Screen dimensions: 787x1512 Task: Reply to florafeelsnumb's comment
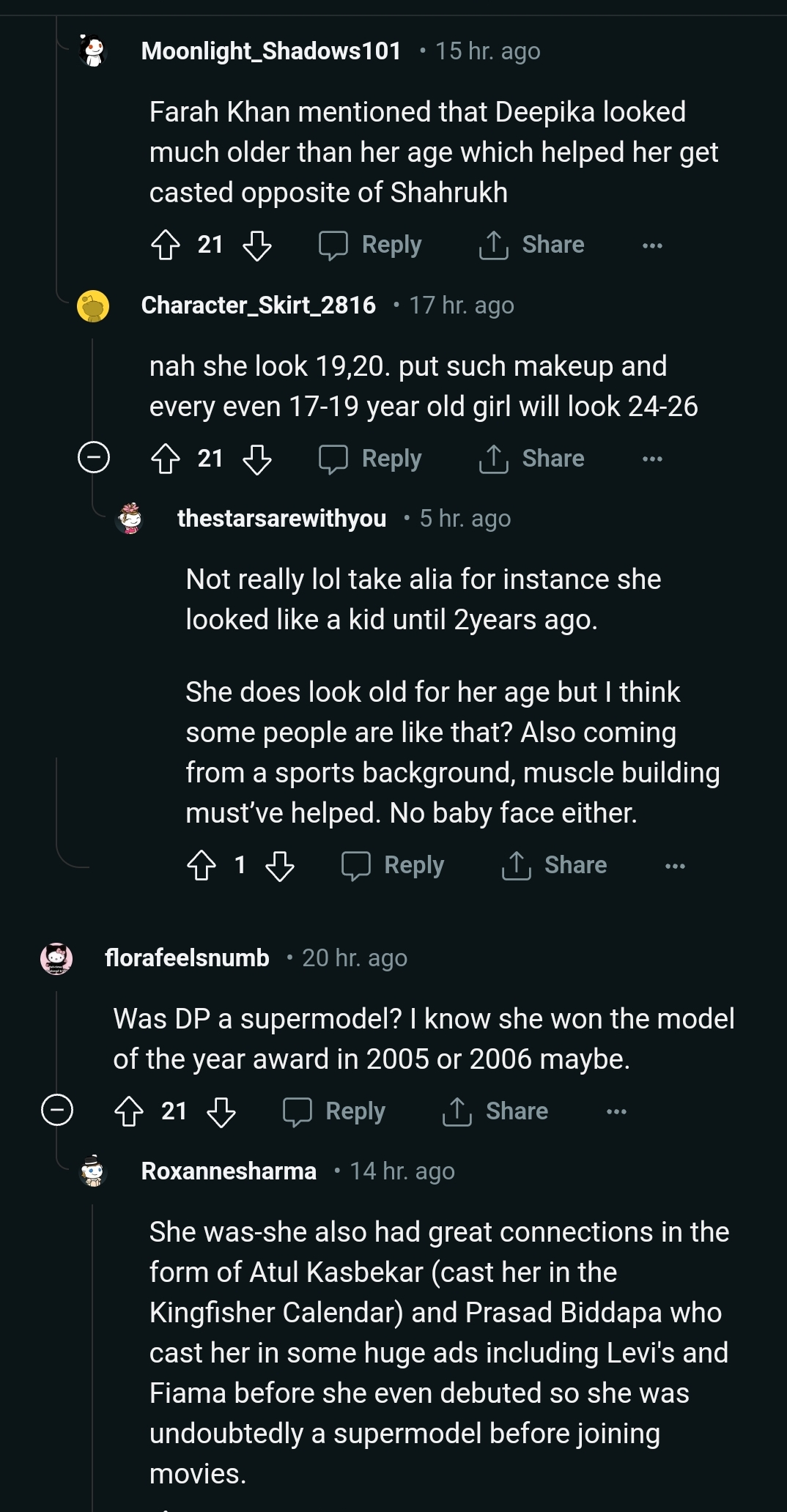(335, 1112)
